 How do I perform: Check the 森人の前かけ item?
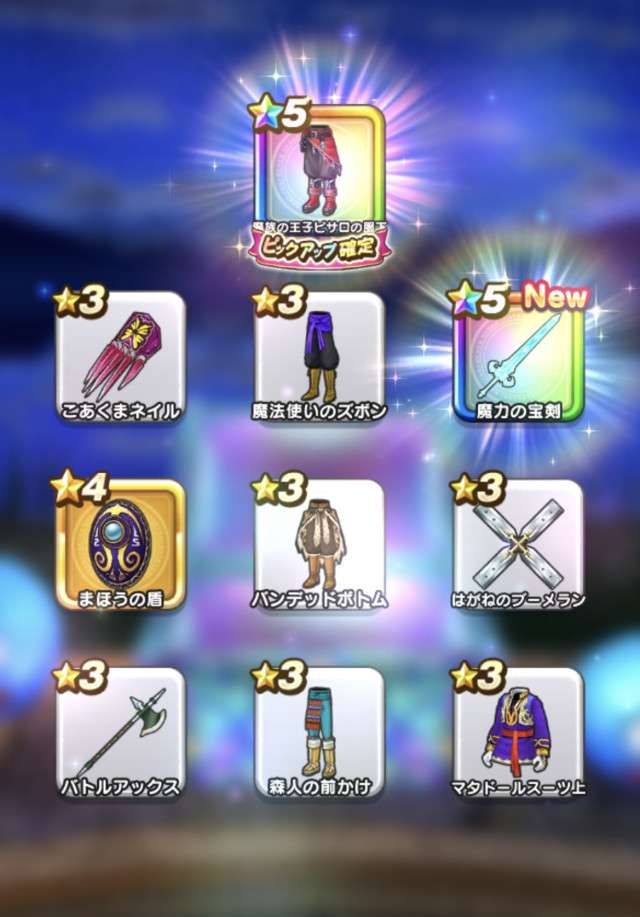click(320, 730)
